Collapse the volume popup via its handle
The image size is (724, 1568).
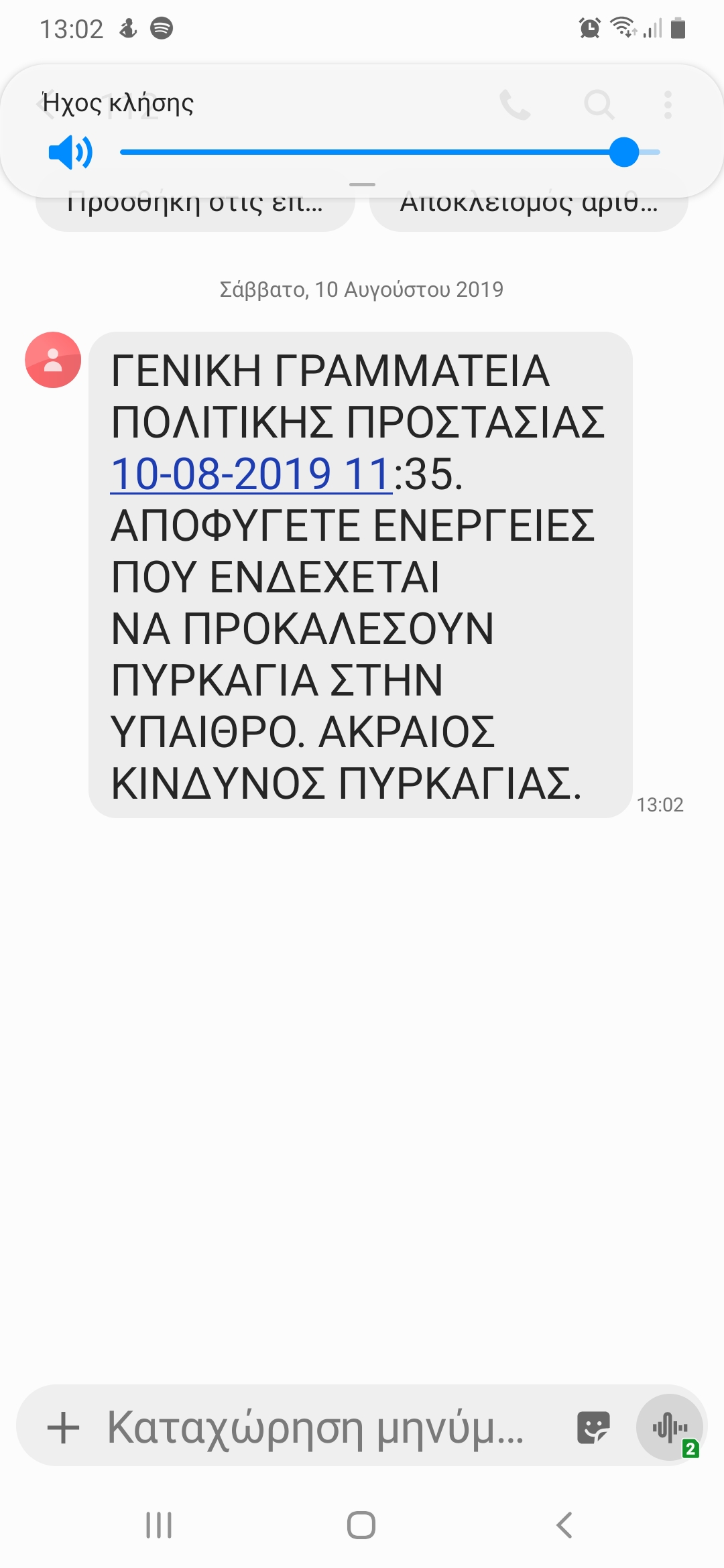[x=362, y=186]
